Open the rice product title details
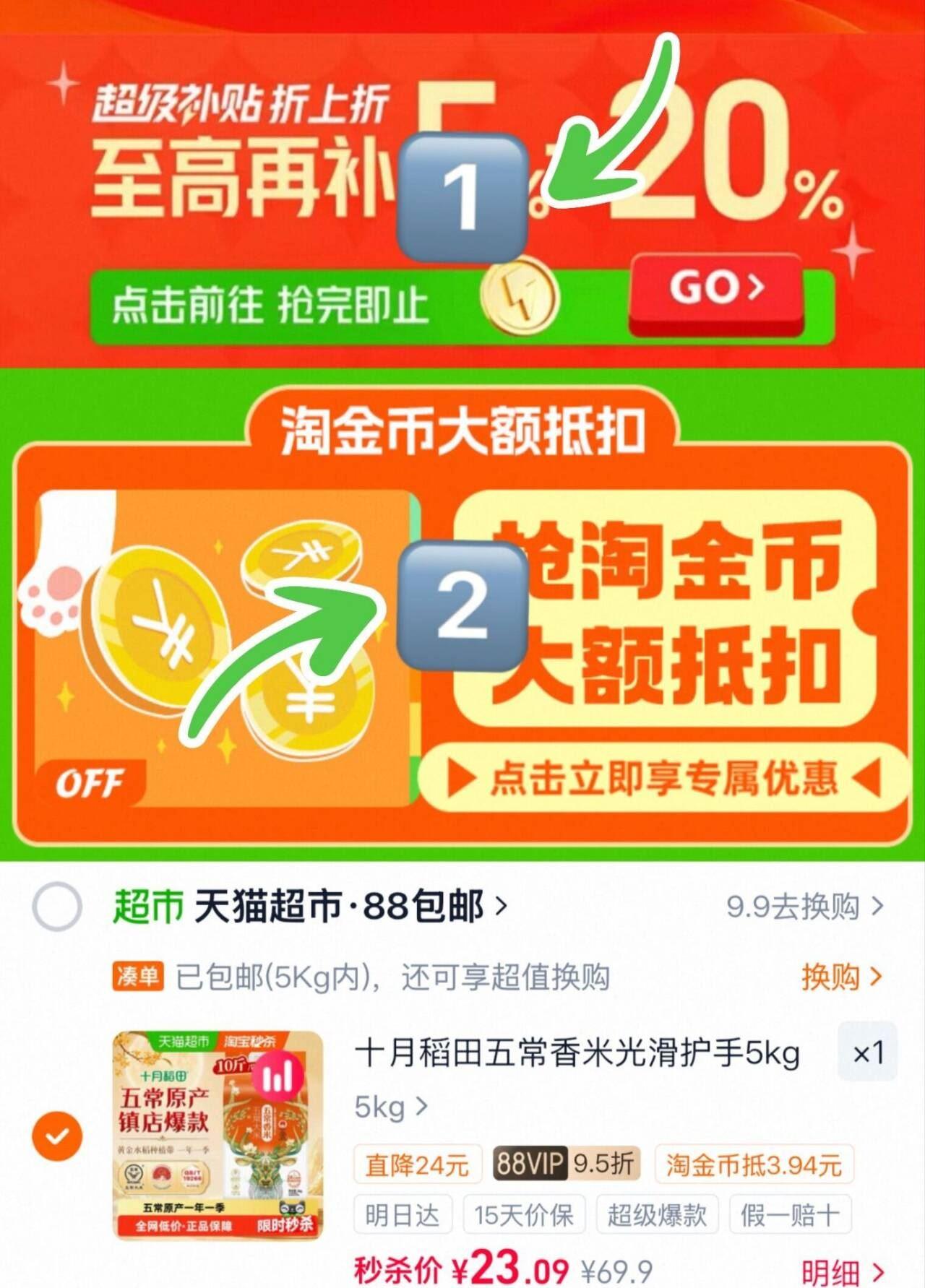The height and width of the screenshot is (1288, 925). 577,1054
